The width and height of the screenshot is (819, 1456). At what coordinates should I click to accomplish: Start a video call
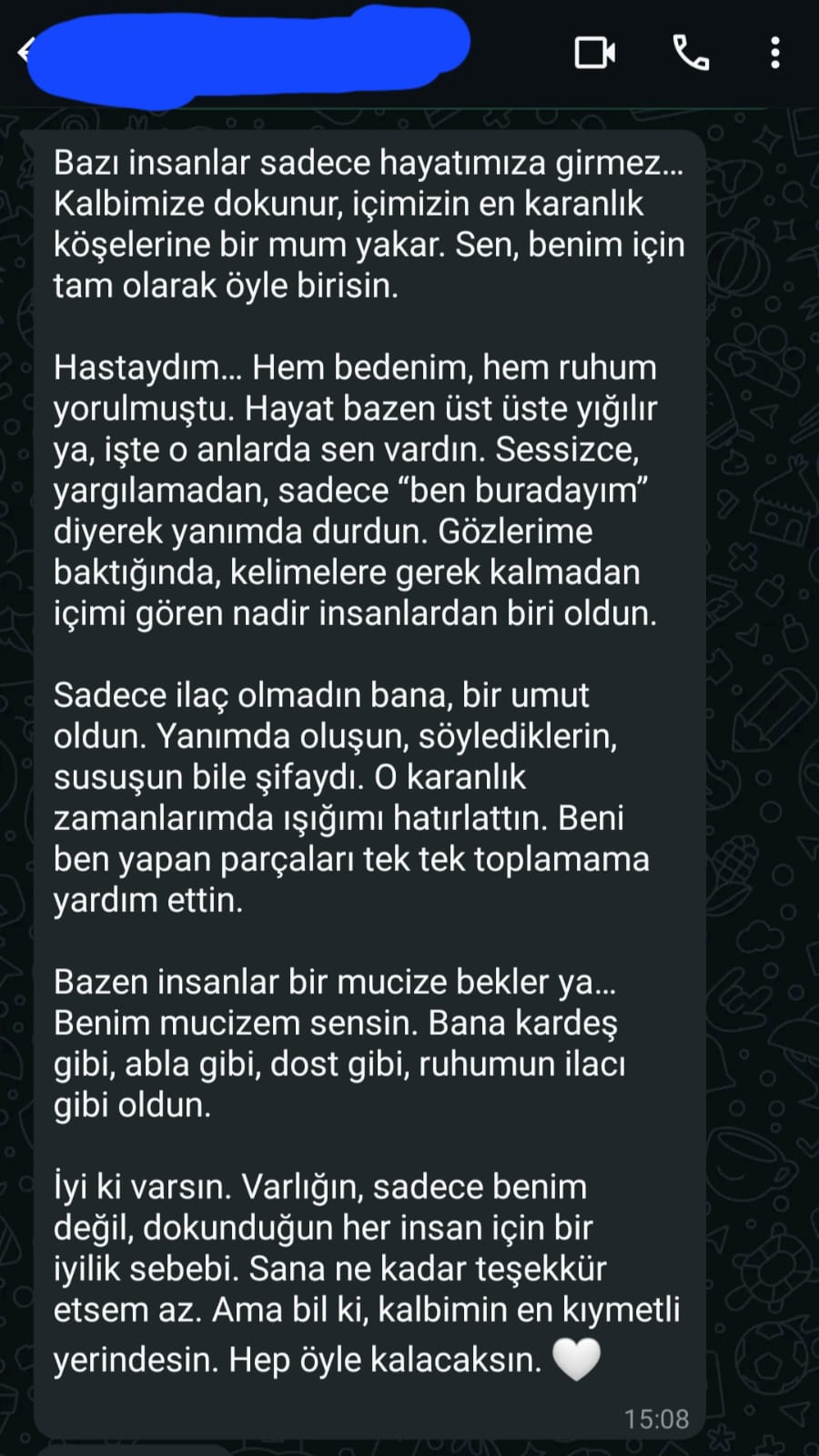(595, 53)
